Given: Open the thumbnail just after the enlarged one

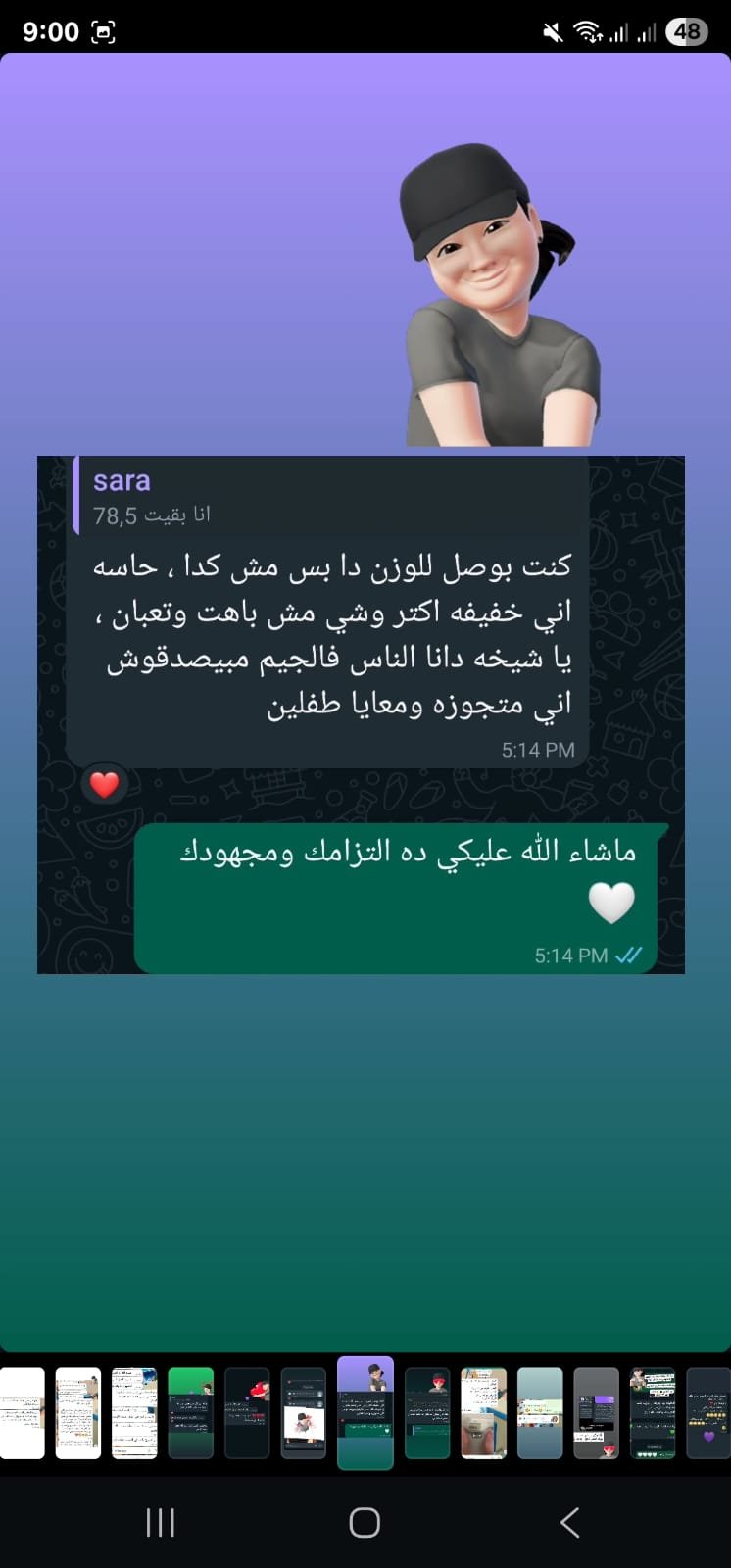Looking at the screenshot, I should 427,1413.
